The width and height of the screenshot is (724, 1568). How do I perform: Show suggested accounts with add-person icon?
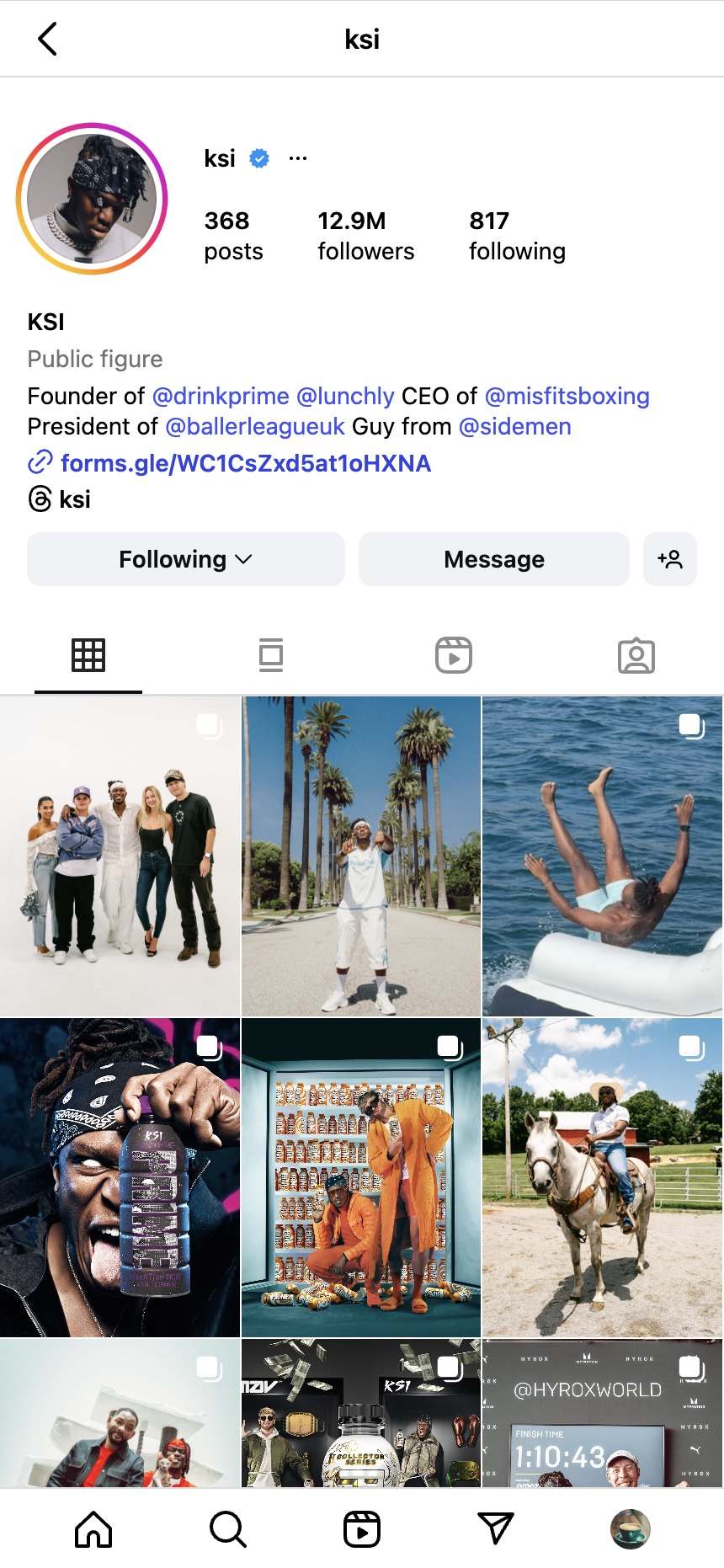670,558
